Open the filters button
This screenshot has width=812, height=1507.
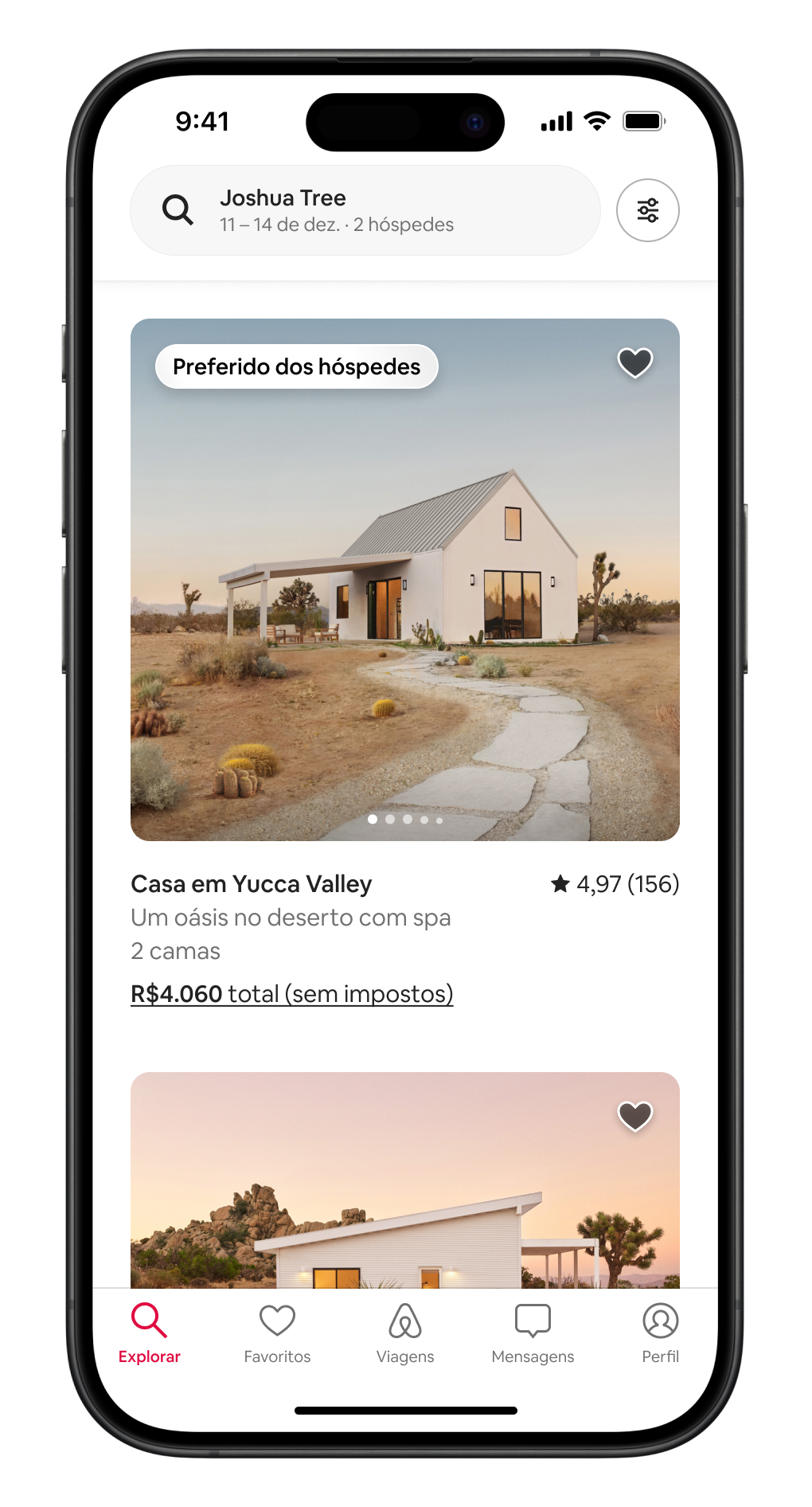[647, 210]
